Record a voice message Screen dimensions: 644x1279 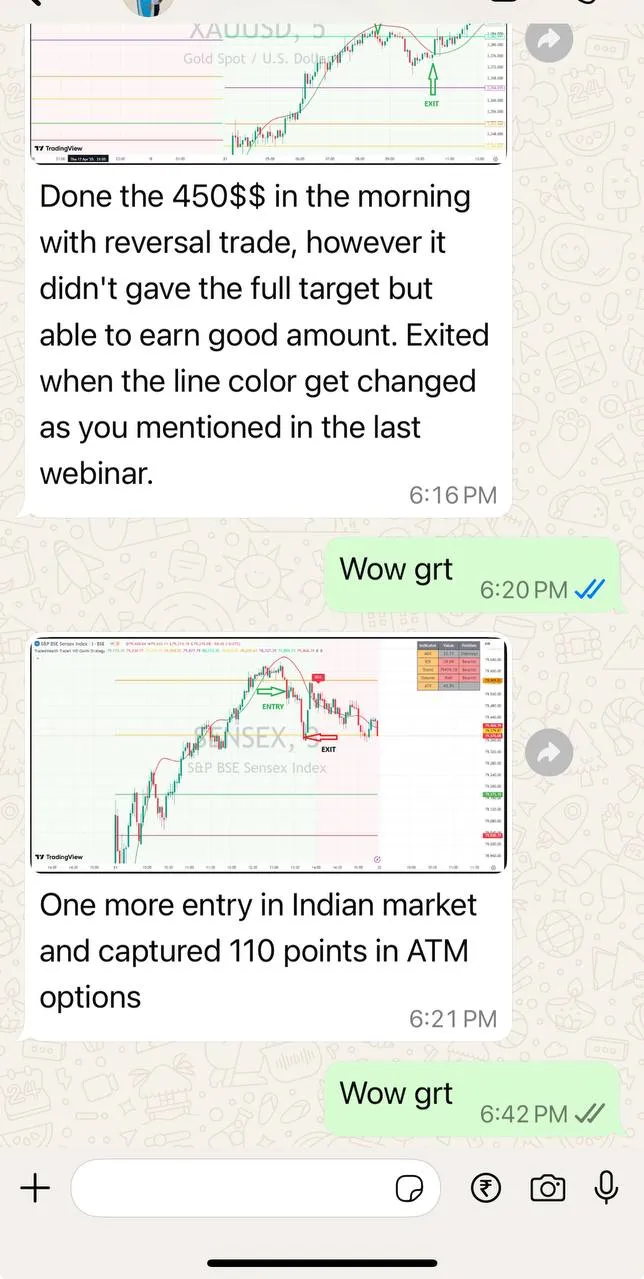606,1188
